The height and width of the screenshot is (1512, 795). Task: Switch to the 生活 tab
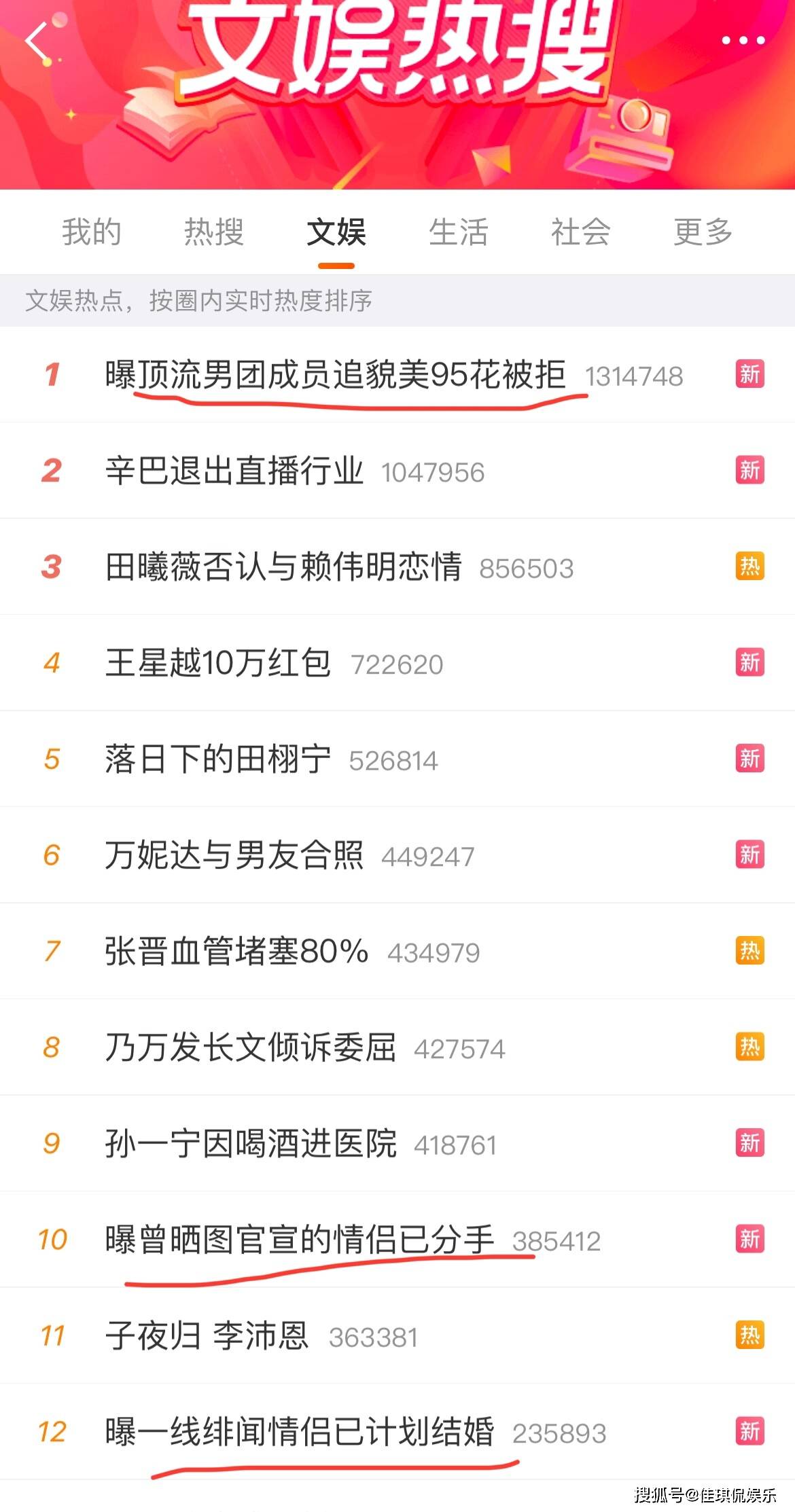tap(459, 232)
